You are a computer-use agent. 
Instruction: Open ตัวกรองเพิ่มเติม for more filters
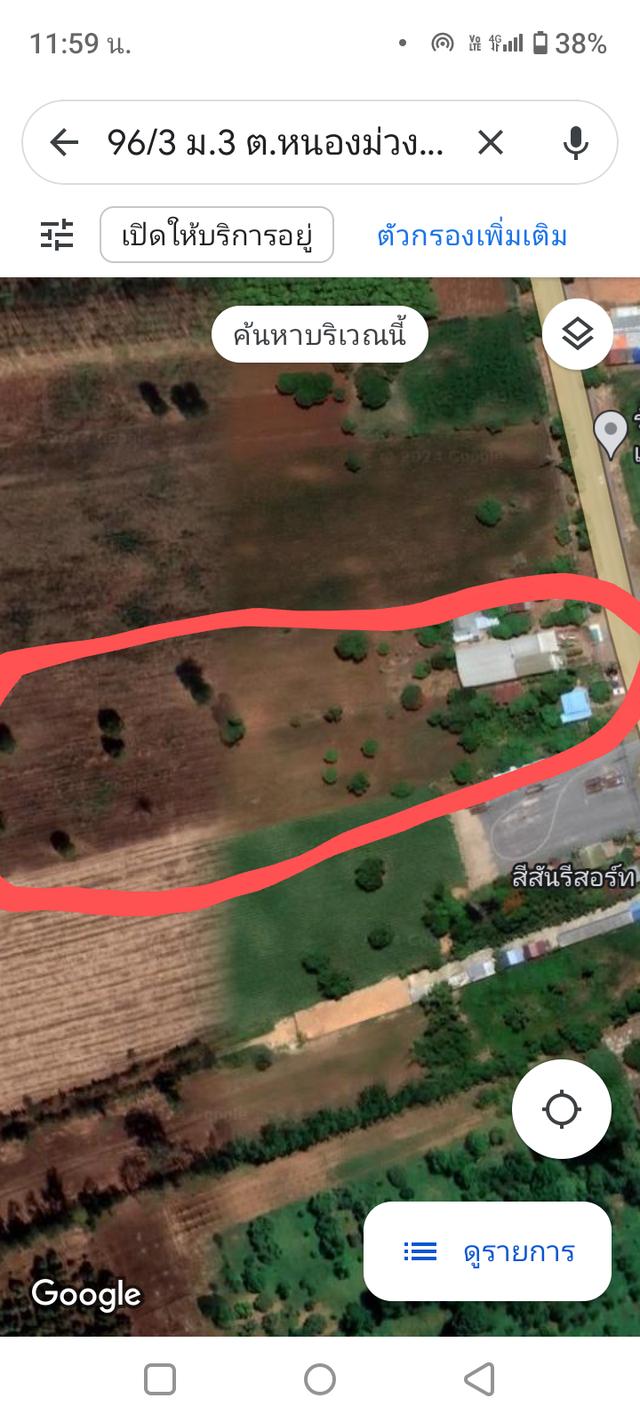pyautogui.click(x=472, y=236)
